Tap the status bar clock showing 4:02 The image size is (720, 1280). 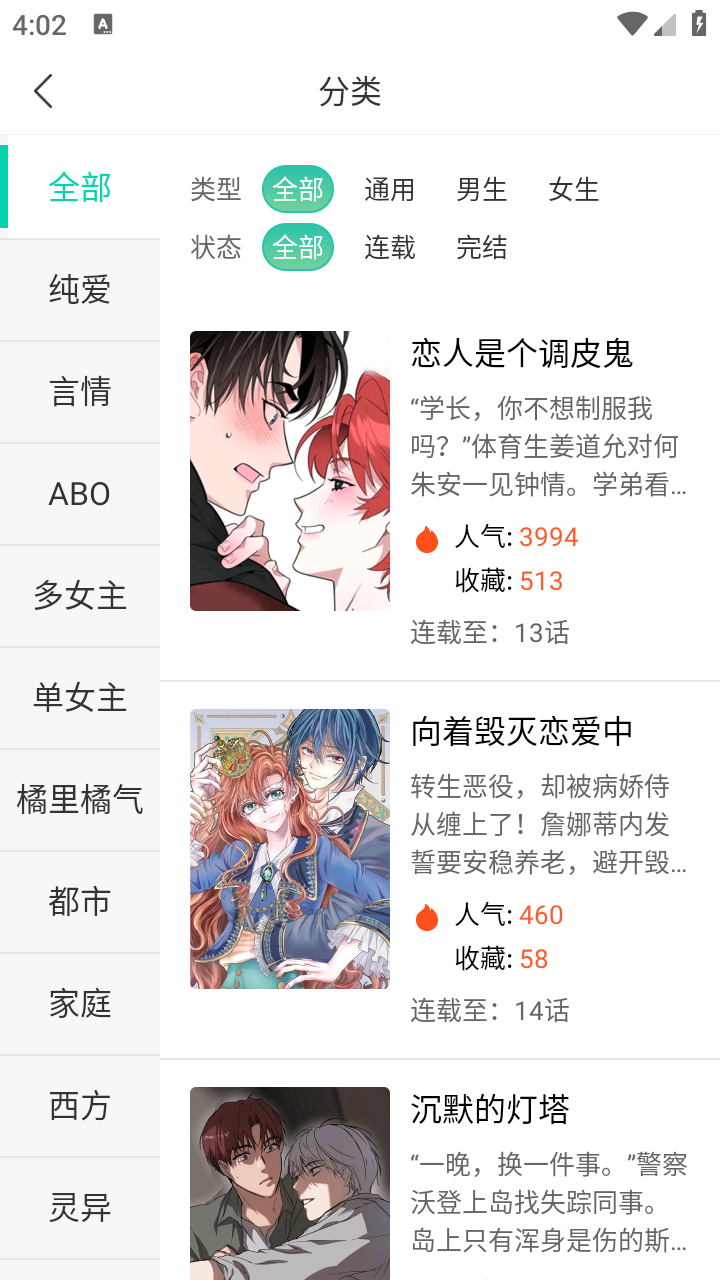(x=38, y=25)
